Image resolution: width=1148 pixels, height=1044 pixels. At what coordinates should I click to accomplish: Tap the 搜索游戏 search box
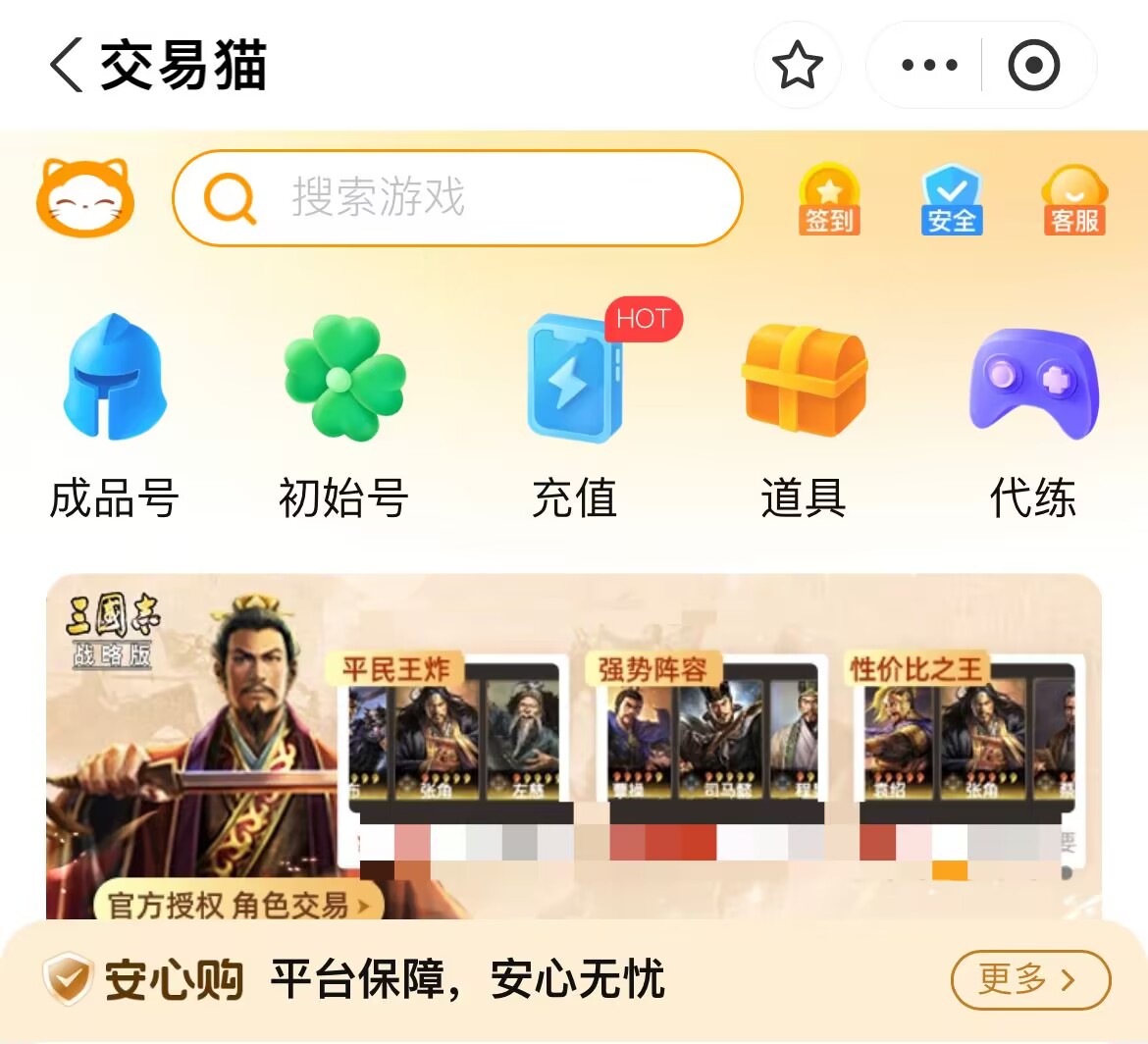coord(457,198)
